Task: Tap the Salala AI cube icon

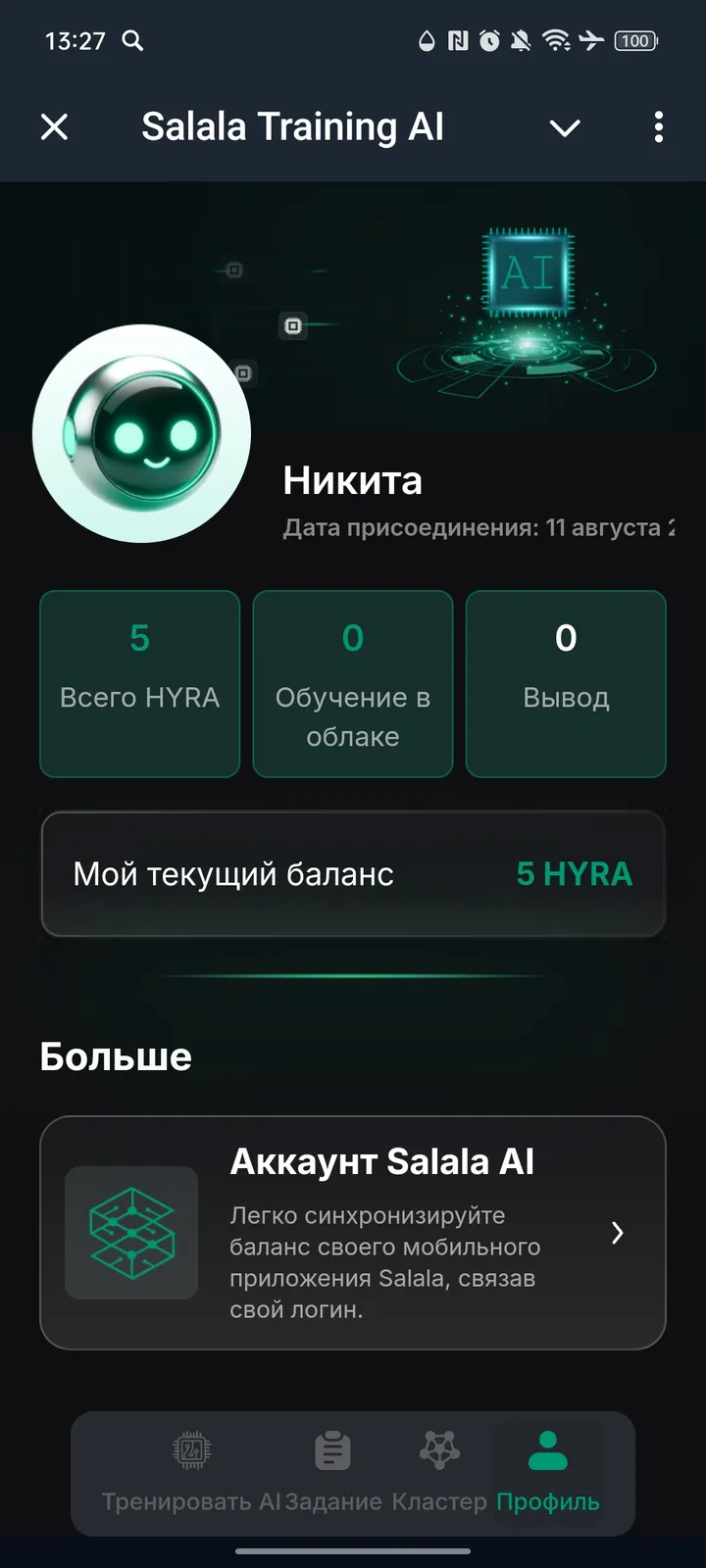Action: pos(131,1233)
